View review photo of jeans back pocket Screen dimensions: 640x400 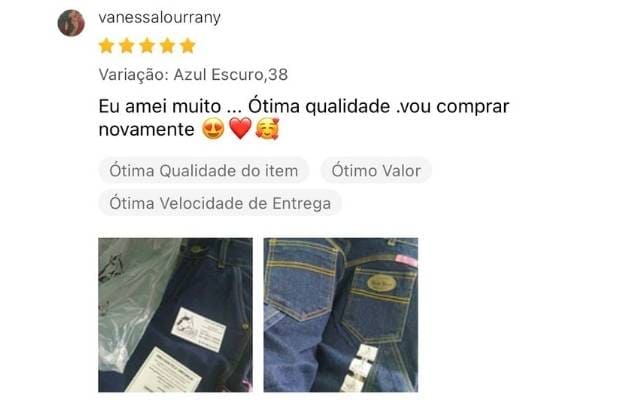tap(340, 314)
